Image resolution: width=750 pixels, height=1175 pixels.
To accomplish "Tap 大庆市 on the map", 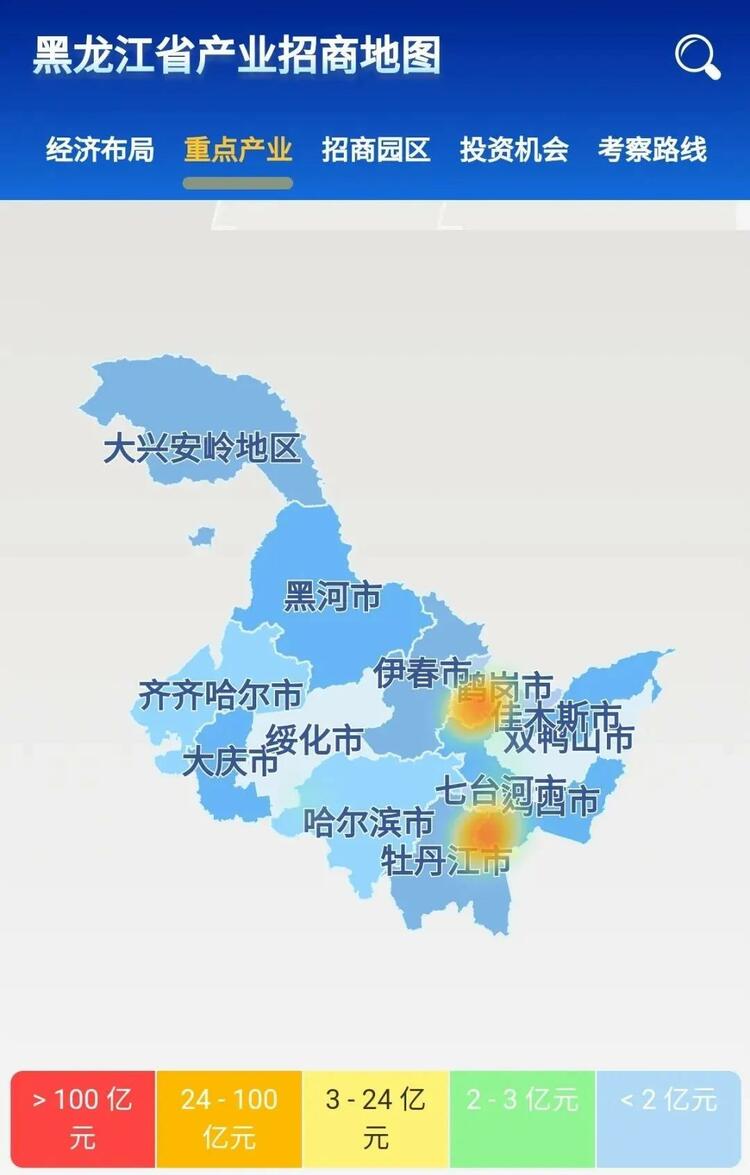I will (x=230, y=763).
